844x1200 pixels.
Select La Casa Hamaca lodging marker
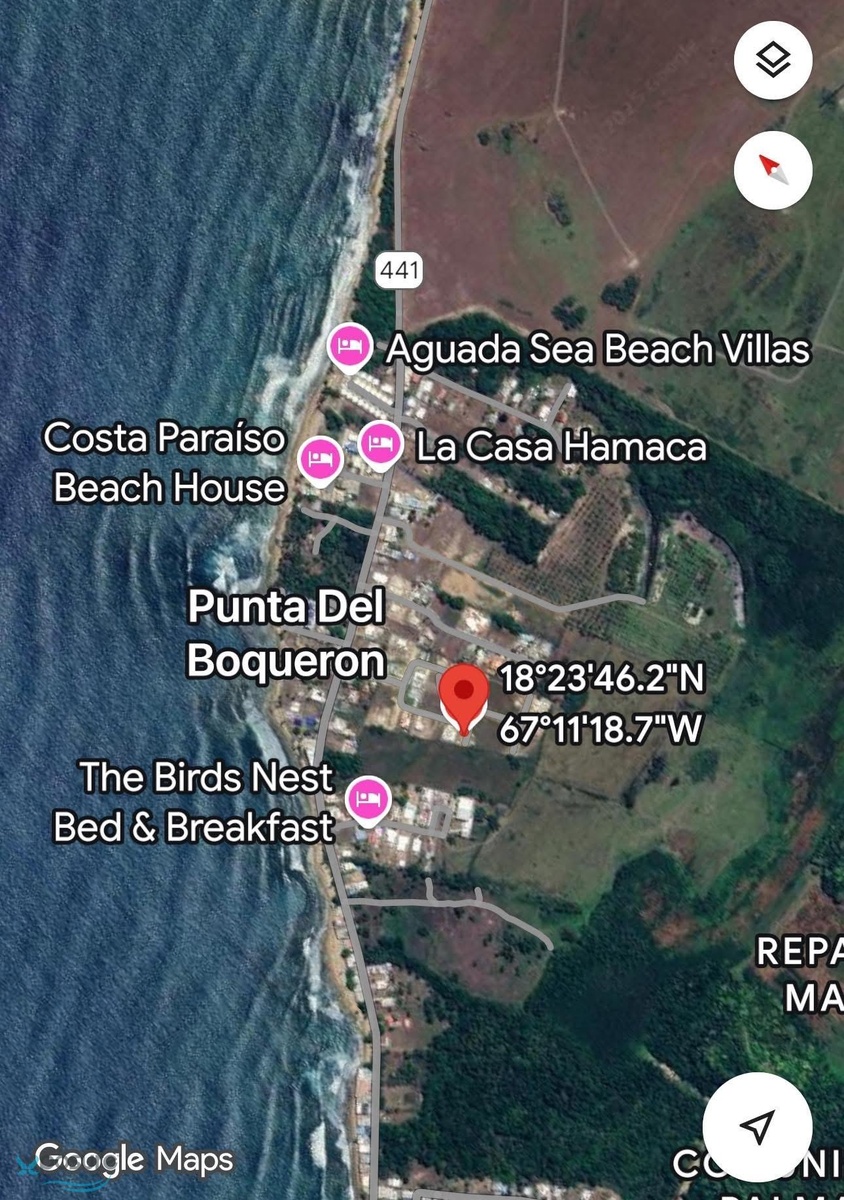[380, 443]
